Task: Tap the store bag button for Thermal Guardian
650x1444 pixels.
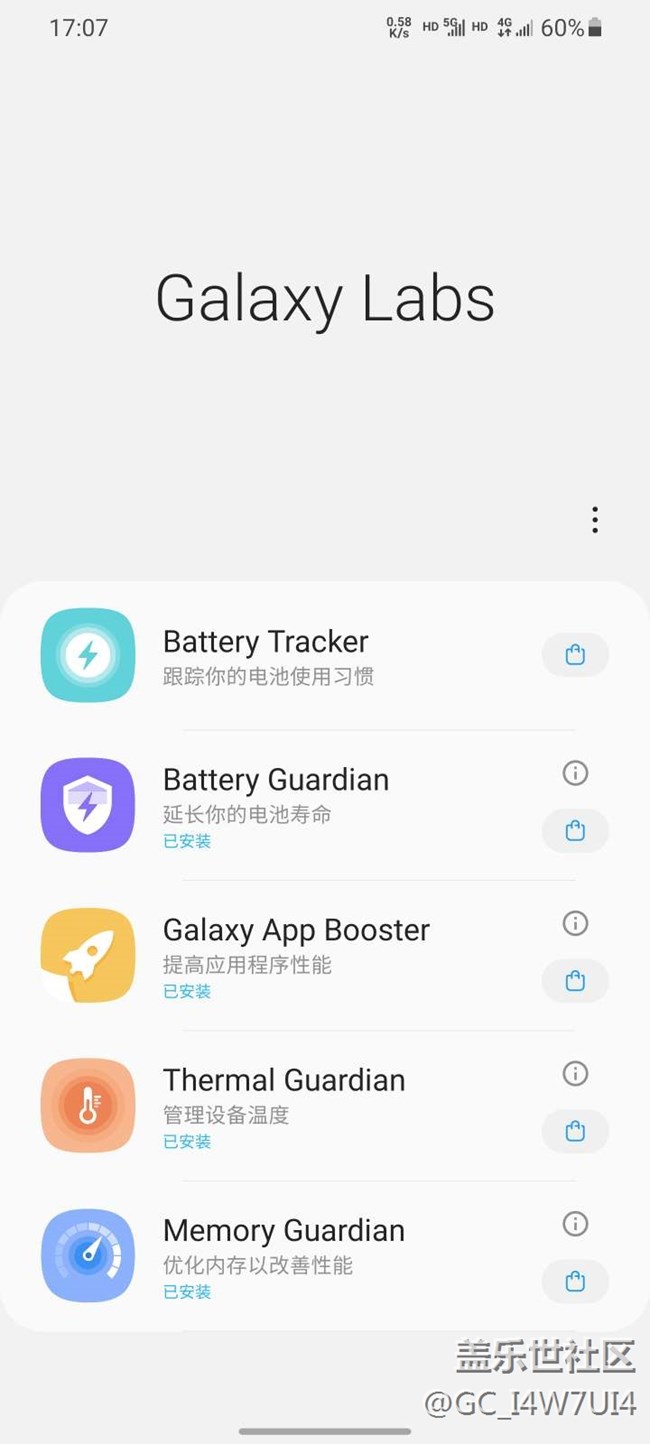Action: (x=575, y=1131)
